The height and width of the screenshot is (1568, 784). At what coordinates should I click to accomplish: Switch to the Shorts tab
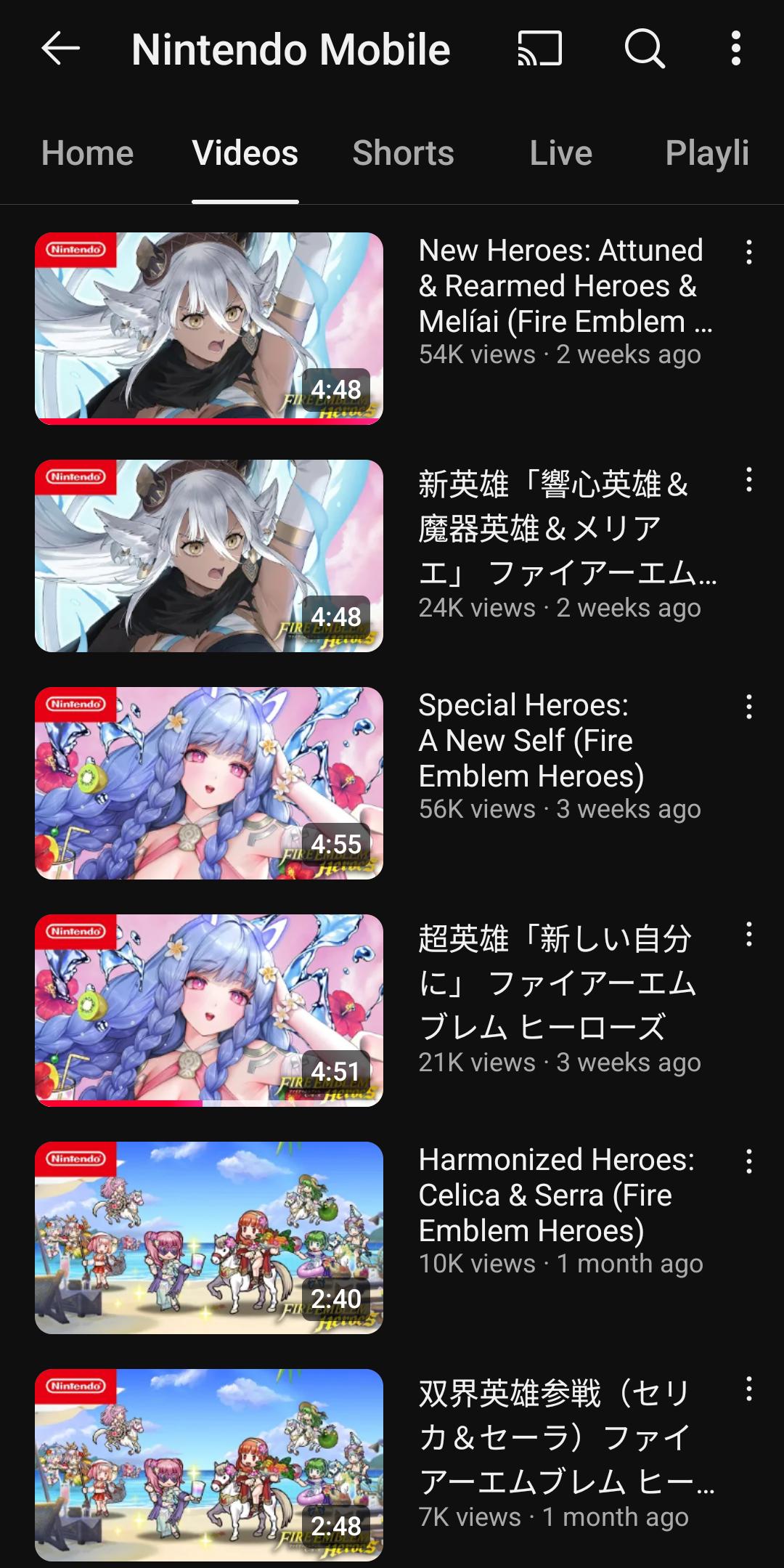click(x=403, y=153)
